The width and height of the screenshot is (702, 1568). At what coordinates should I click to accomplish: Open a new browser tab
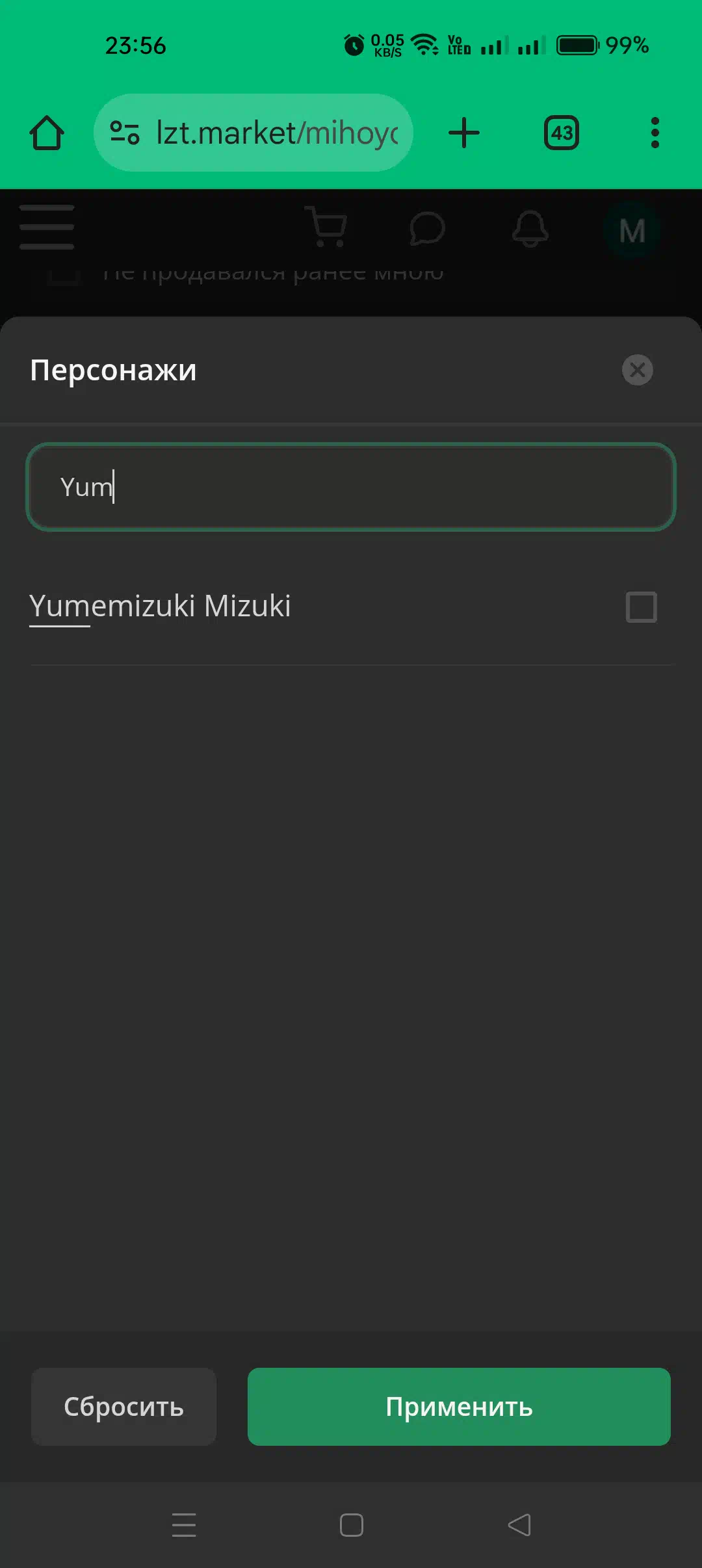click(x=464, y=133)
